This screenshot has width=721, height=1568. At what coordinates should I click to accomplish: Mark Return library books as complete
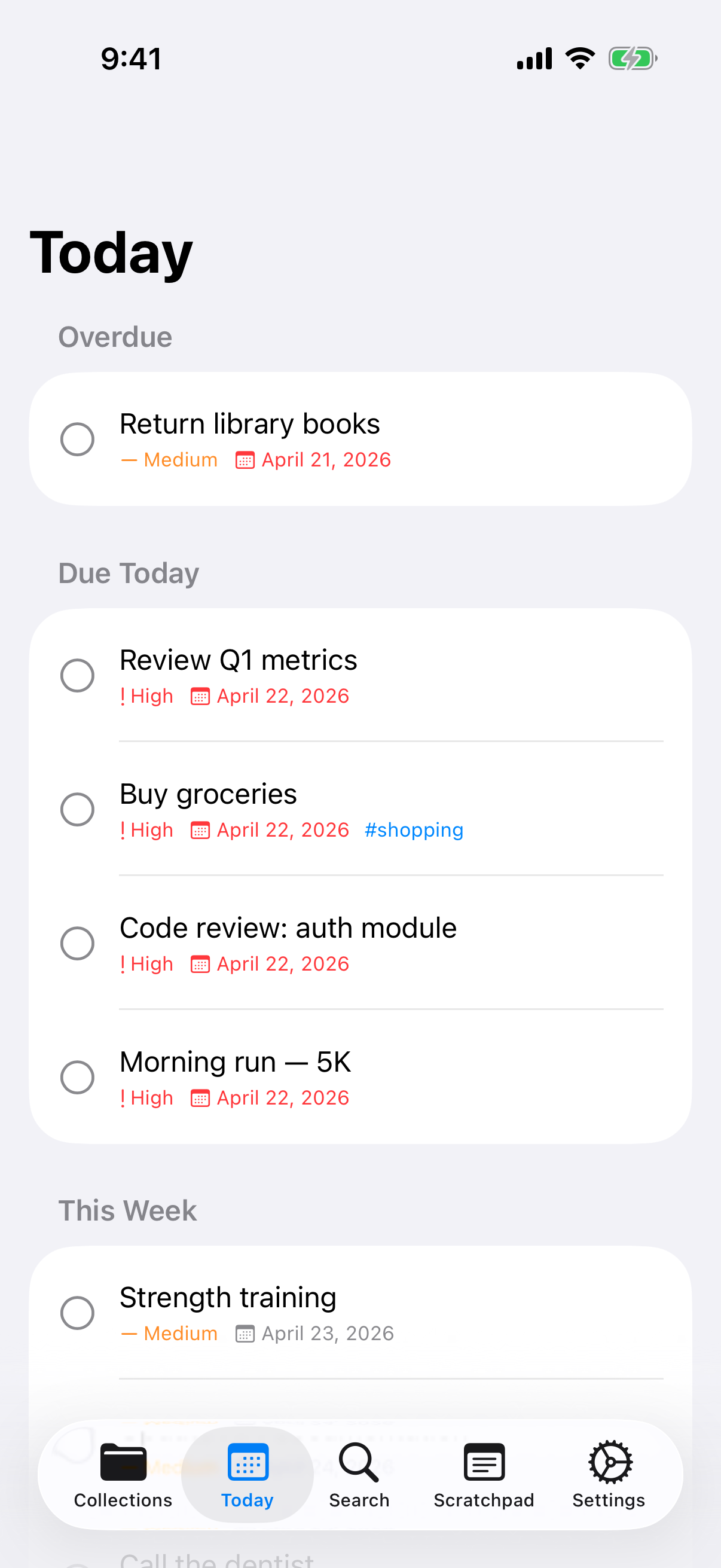pos(77,439)
